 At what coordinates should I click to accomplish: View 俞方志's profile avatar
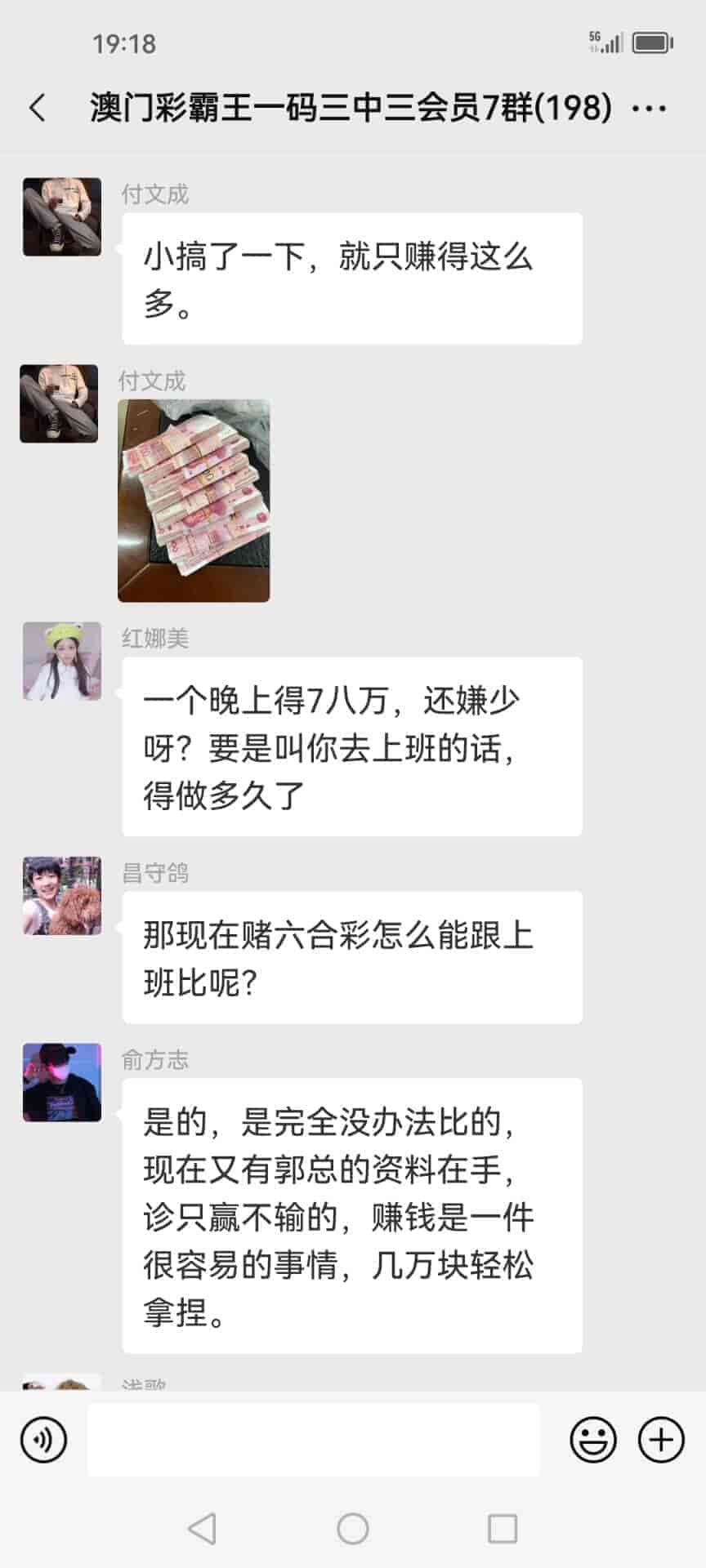(x=62, y=1082)
